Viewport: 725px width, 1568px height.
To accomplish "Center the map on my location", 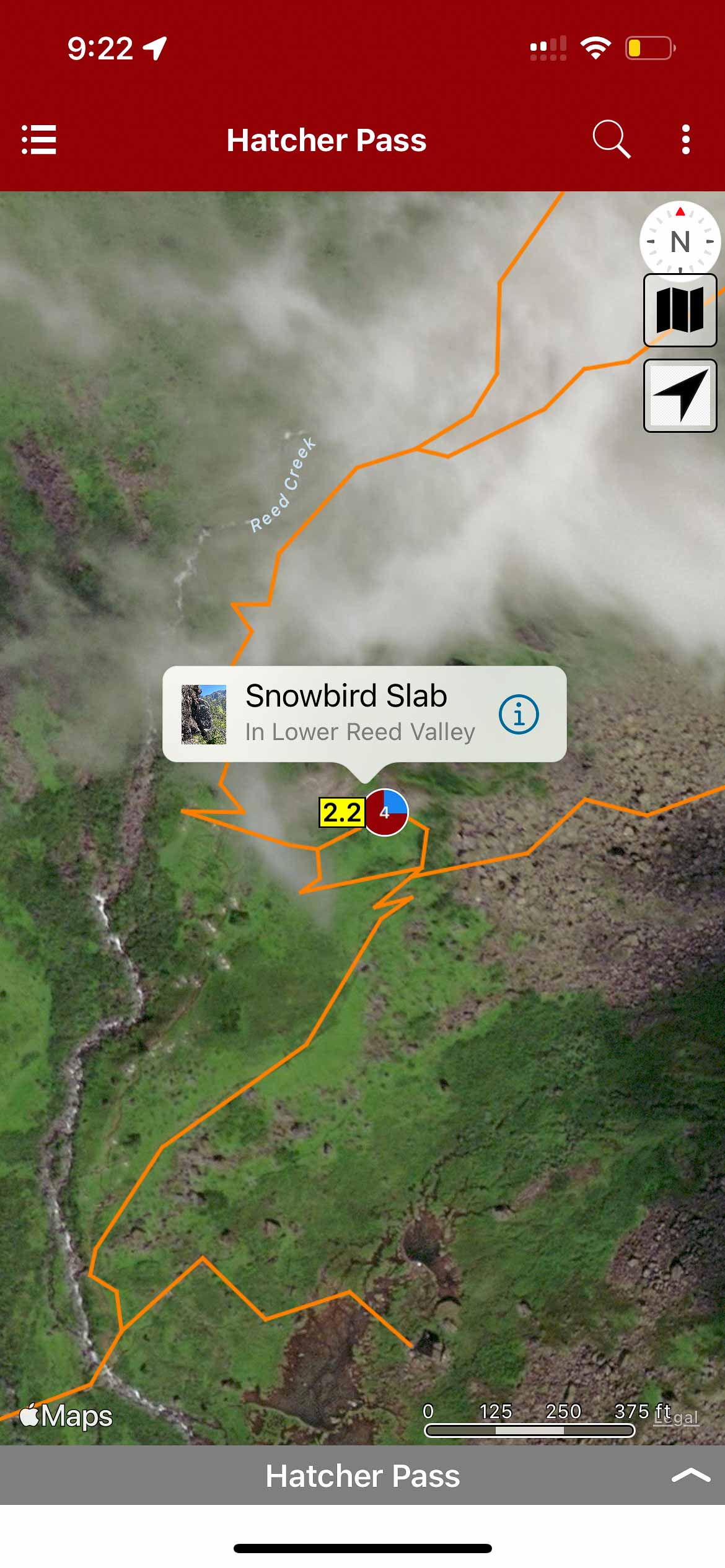I will click(680, 396).
